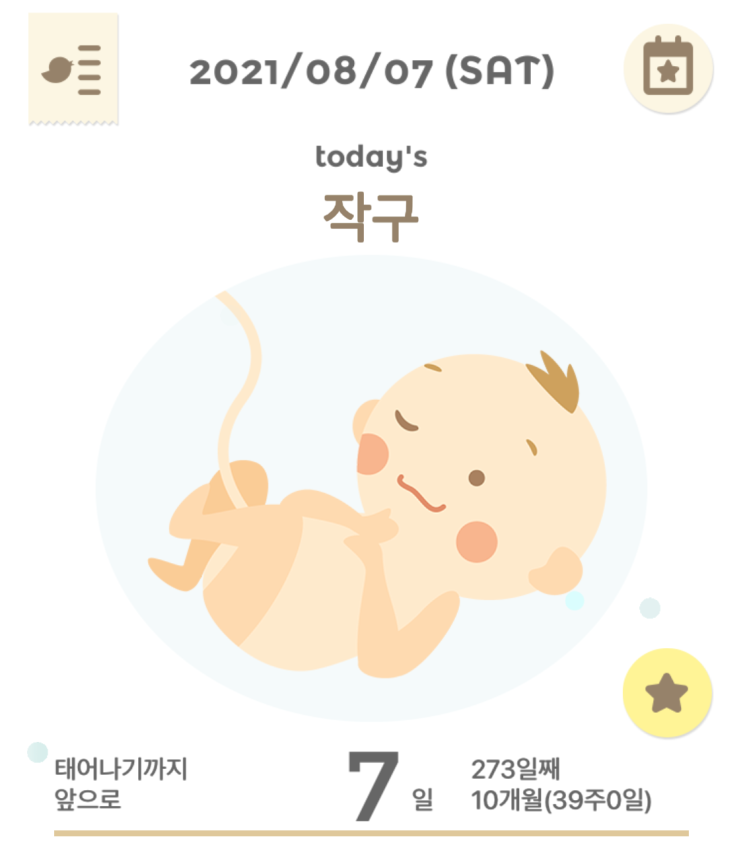Select the today's header label
Image resolution: width=743 pixels, height=868 pixels.
(x=371, y=155)
